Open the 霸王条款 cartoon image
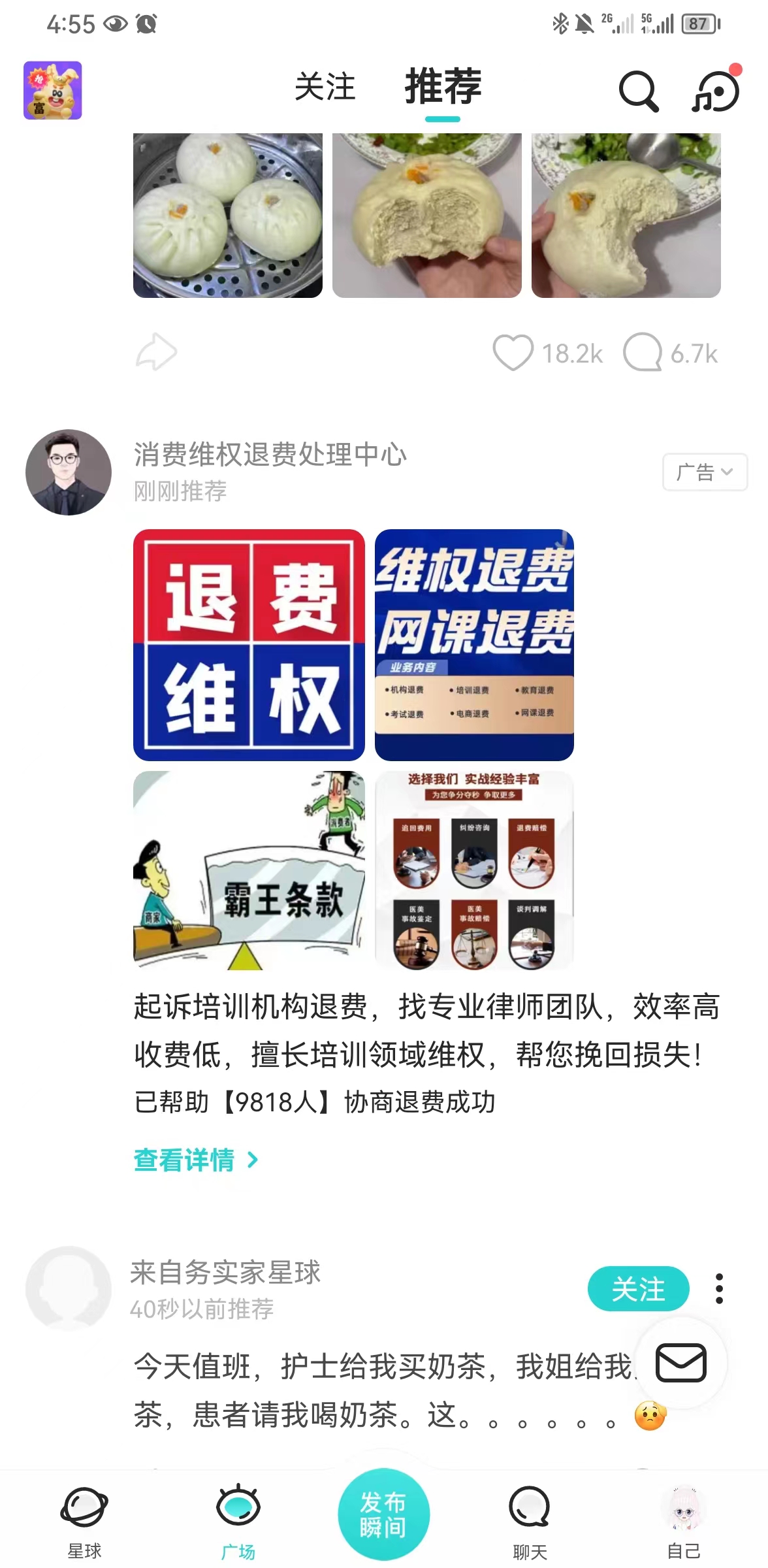Image resolution: width=768 pixels, height=1568 pixels. coord(249,870)
